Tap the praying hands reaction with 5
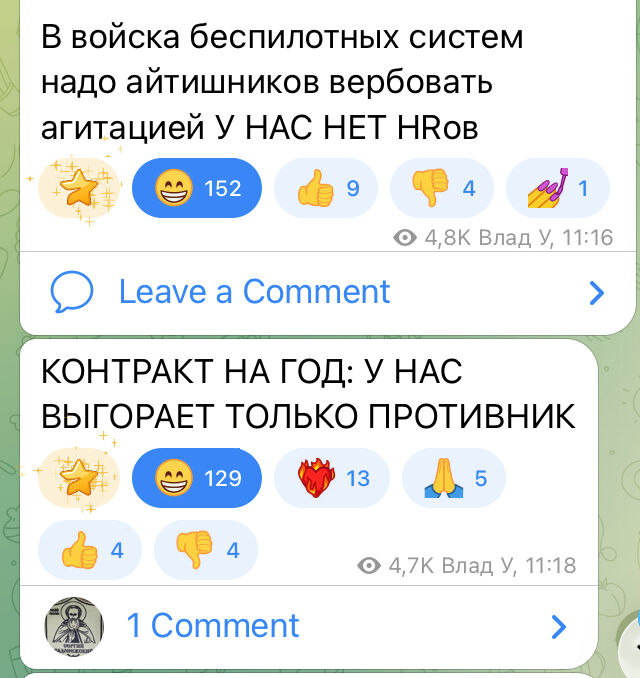 [x=452, y=478]
